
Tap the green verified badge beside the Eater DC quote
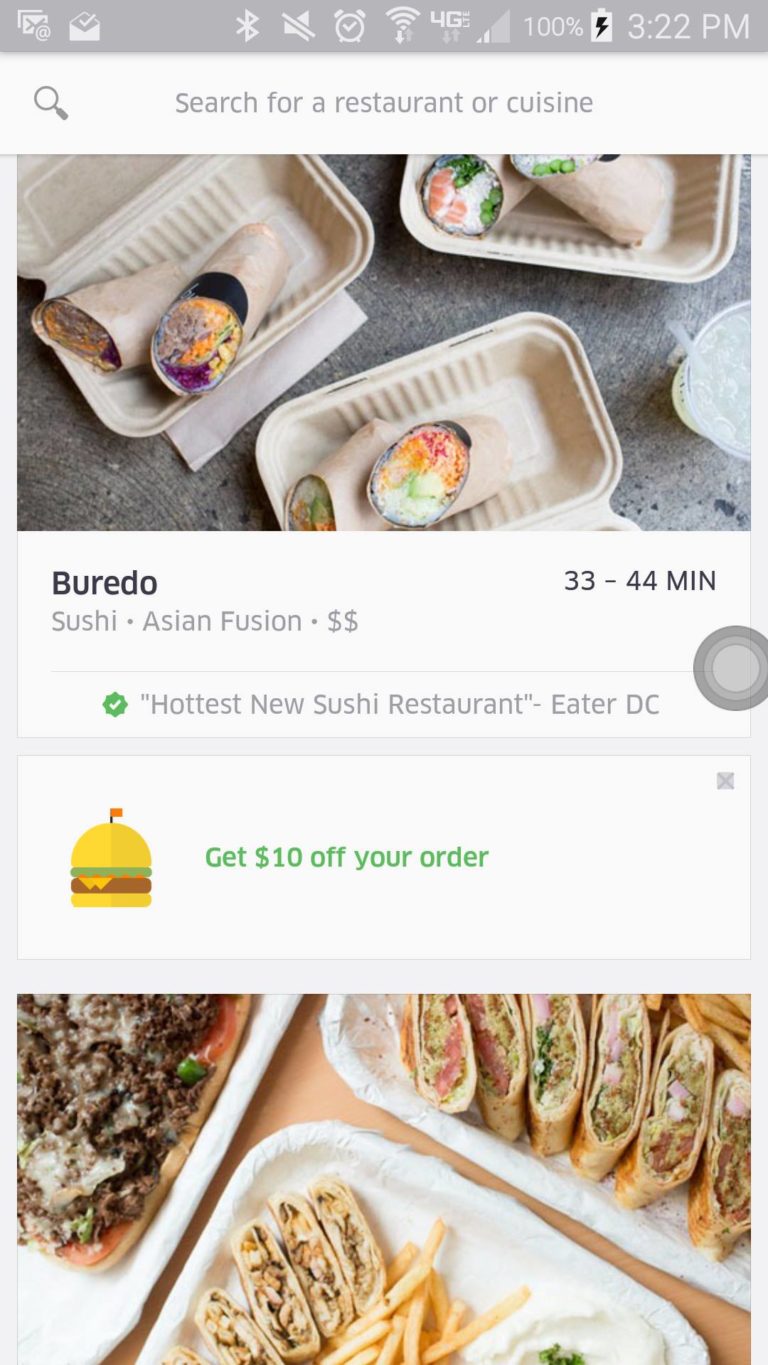click(115, 704)
